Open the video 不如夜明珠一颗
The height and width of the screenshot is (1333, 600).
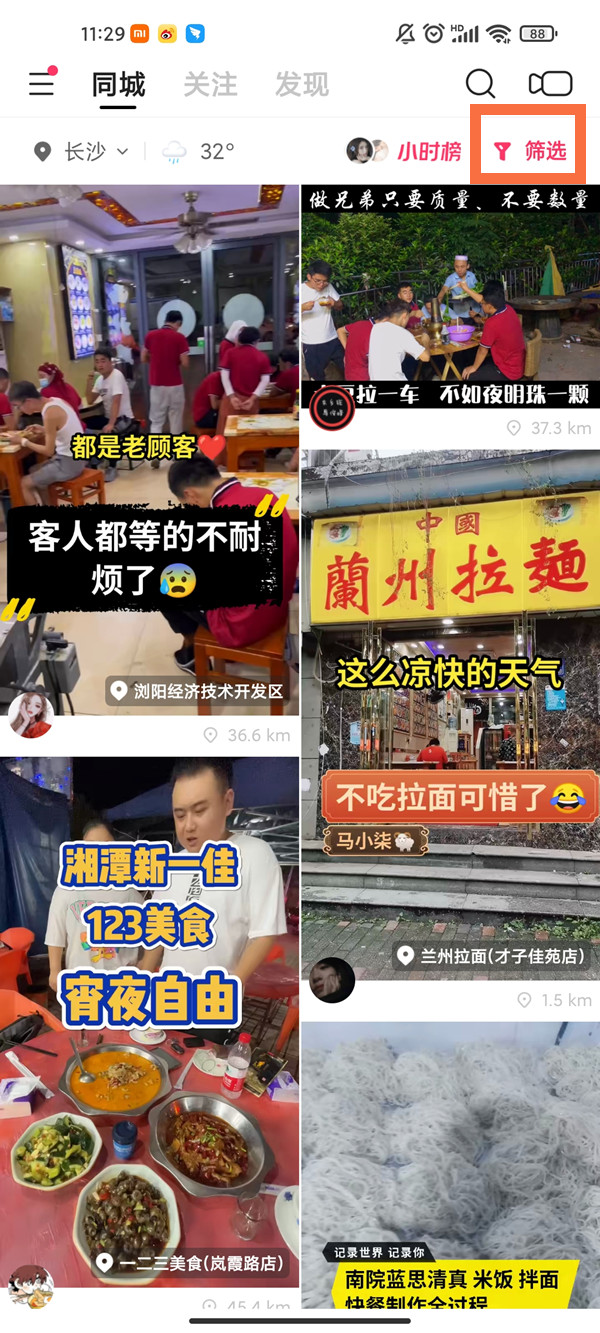[x=449, y=300]
